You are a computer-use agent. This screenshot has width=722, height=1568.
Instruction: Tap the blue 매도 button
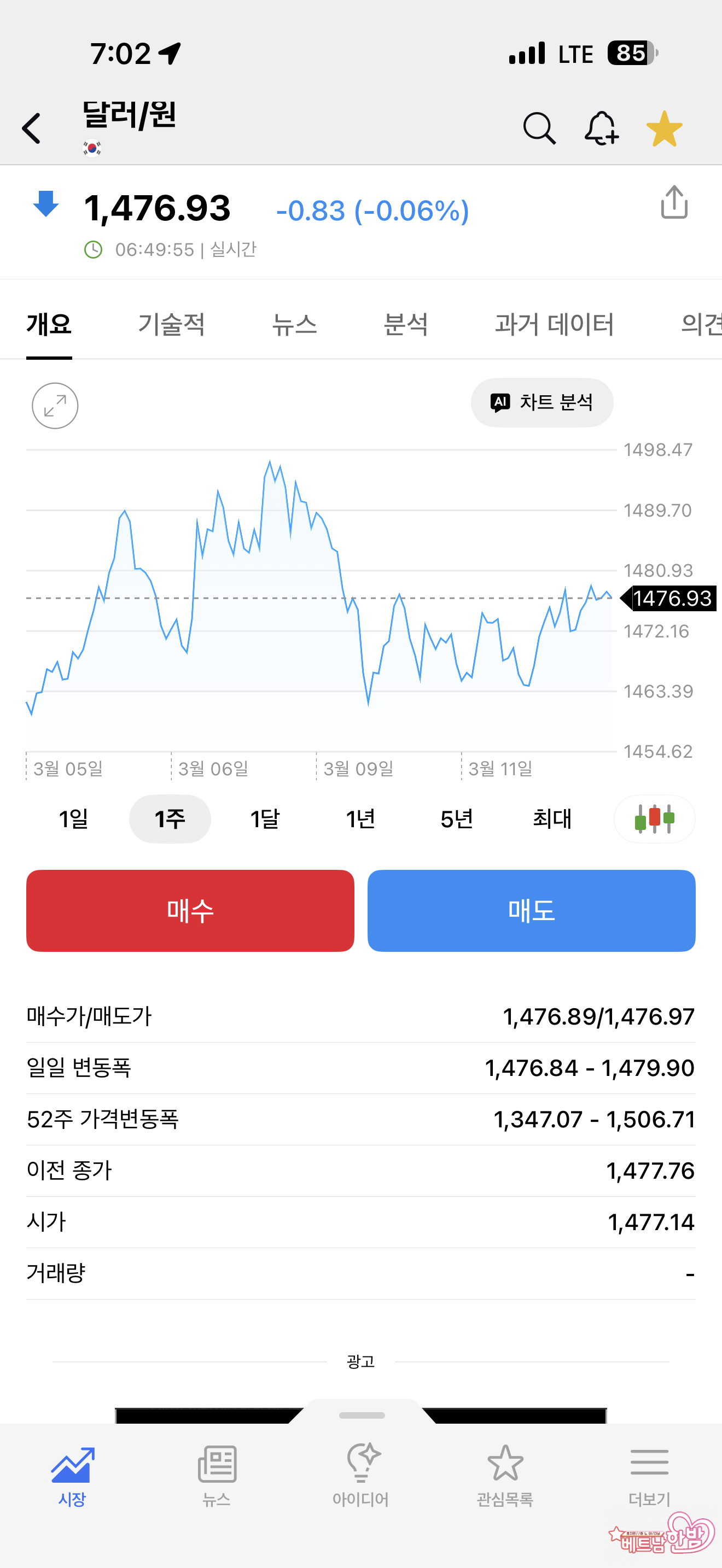[x=532, y=911]
